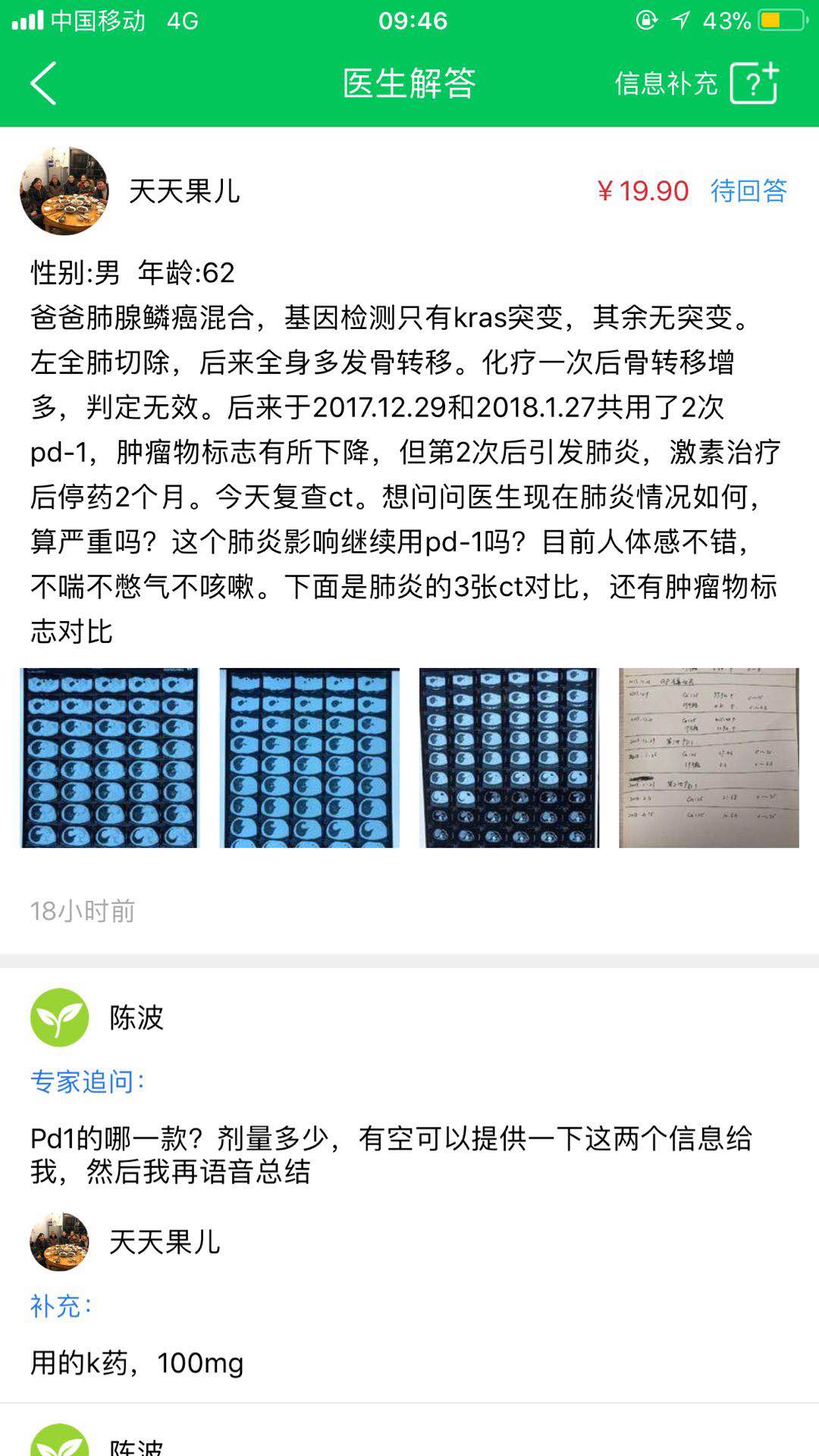Go back using the top-left arrow
This screenshot has height=1456, width=819.
[x=44, y=83]
